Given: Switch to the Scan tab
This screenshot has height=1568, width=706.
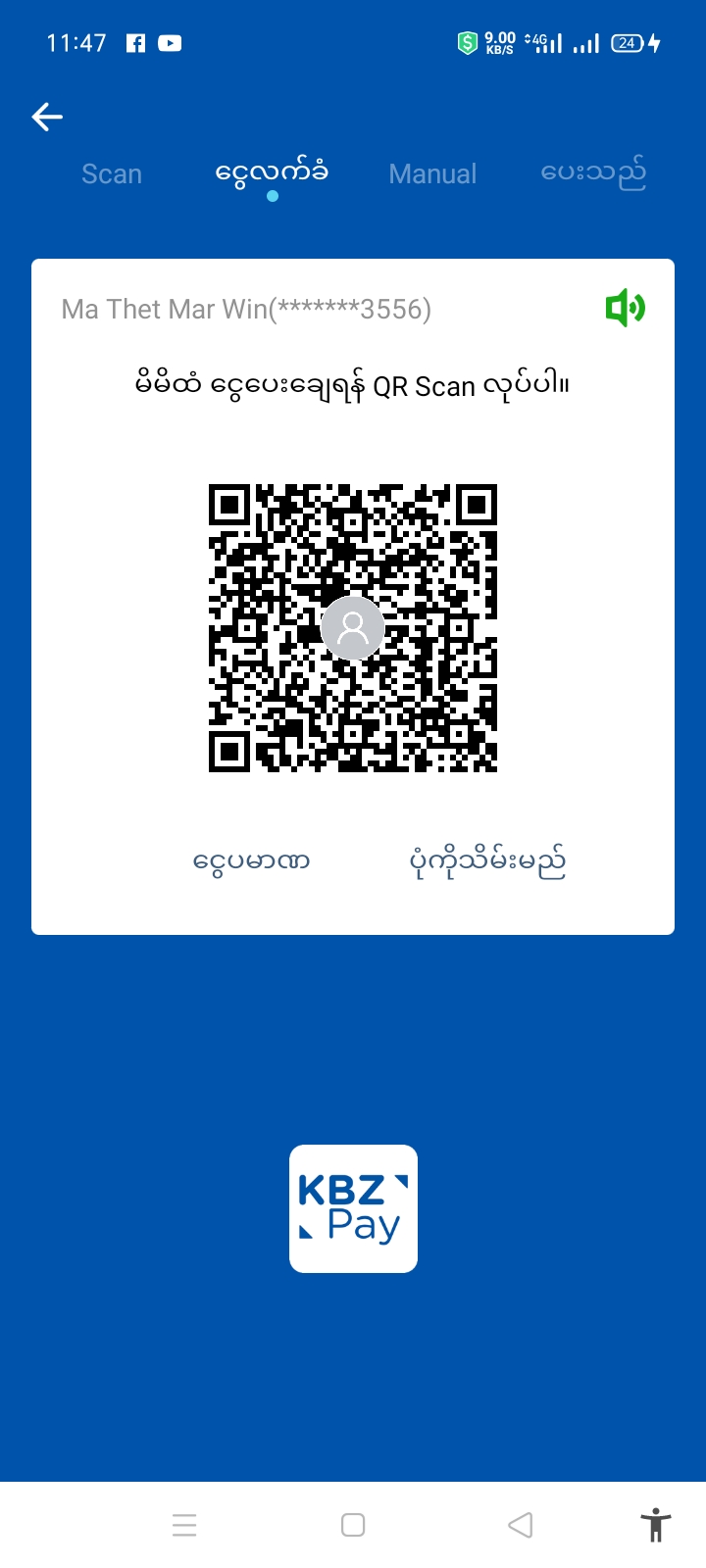Looking at the screenshot, I should click(112, 174).
